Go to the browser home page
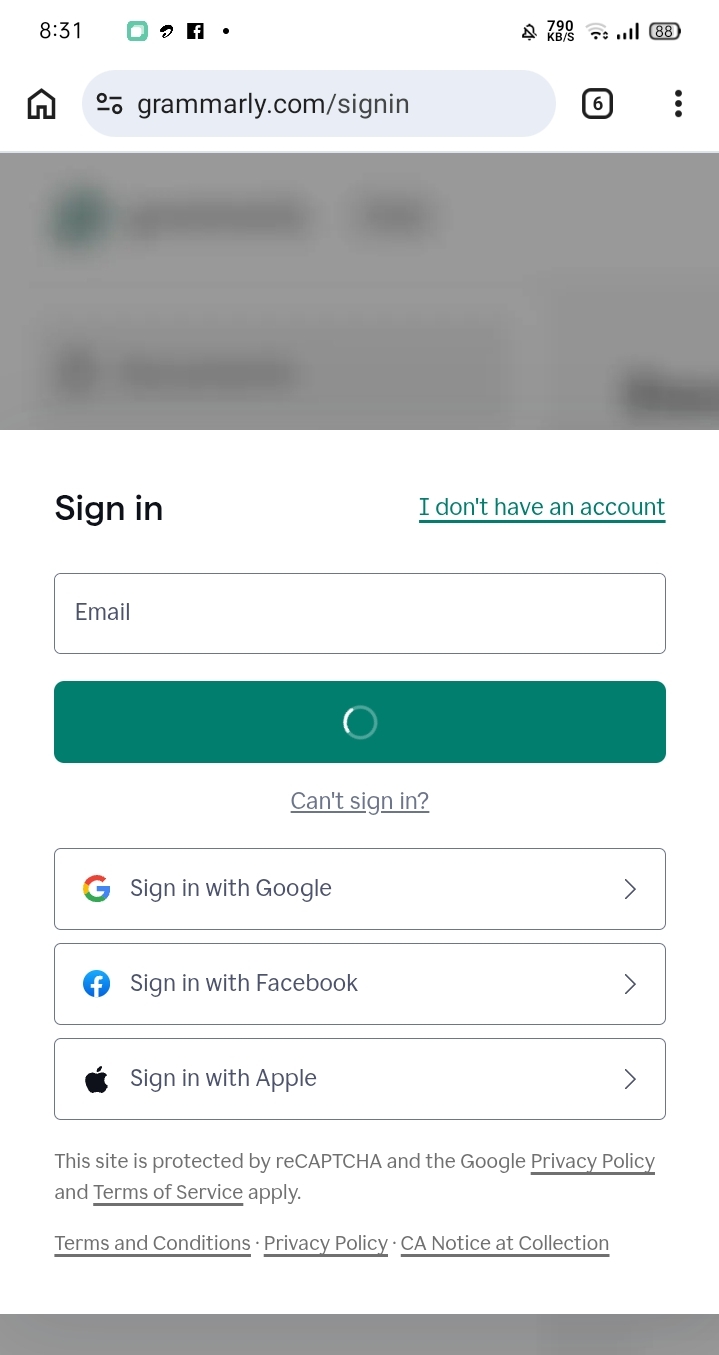 point(41,104)
